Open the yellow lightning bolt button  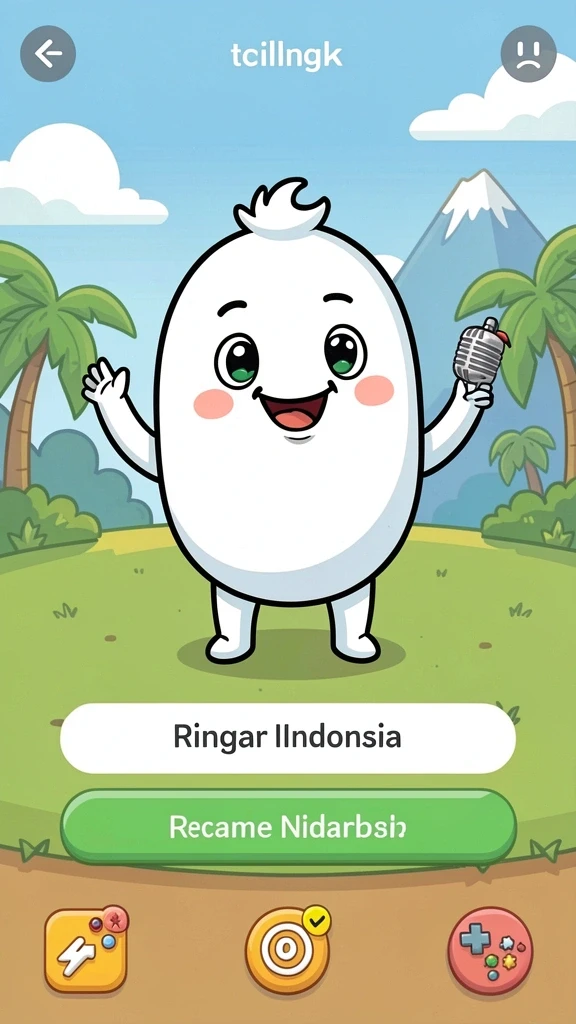click(x=86, y=950)
